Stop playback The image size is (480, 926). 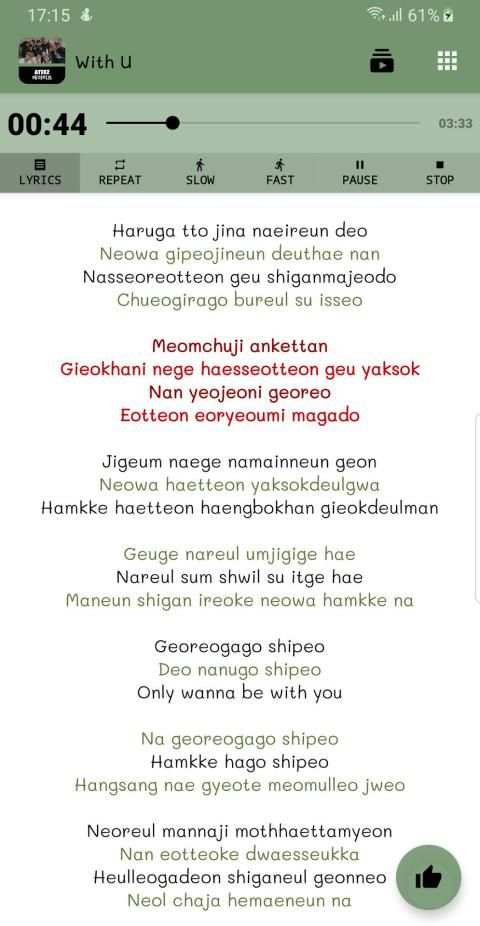tap(440, 173)
